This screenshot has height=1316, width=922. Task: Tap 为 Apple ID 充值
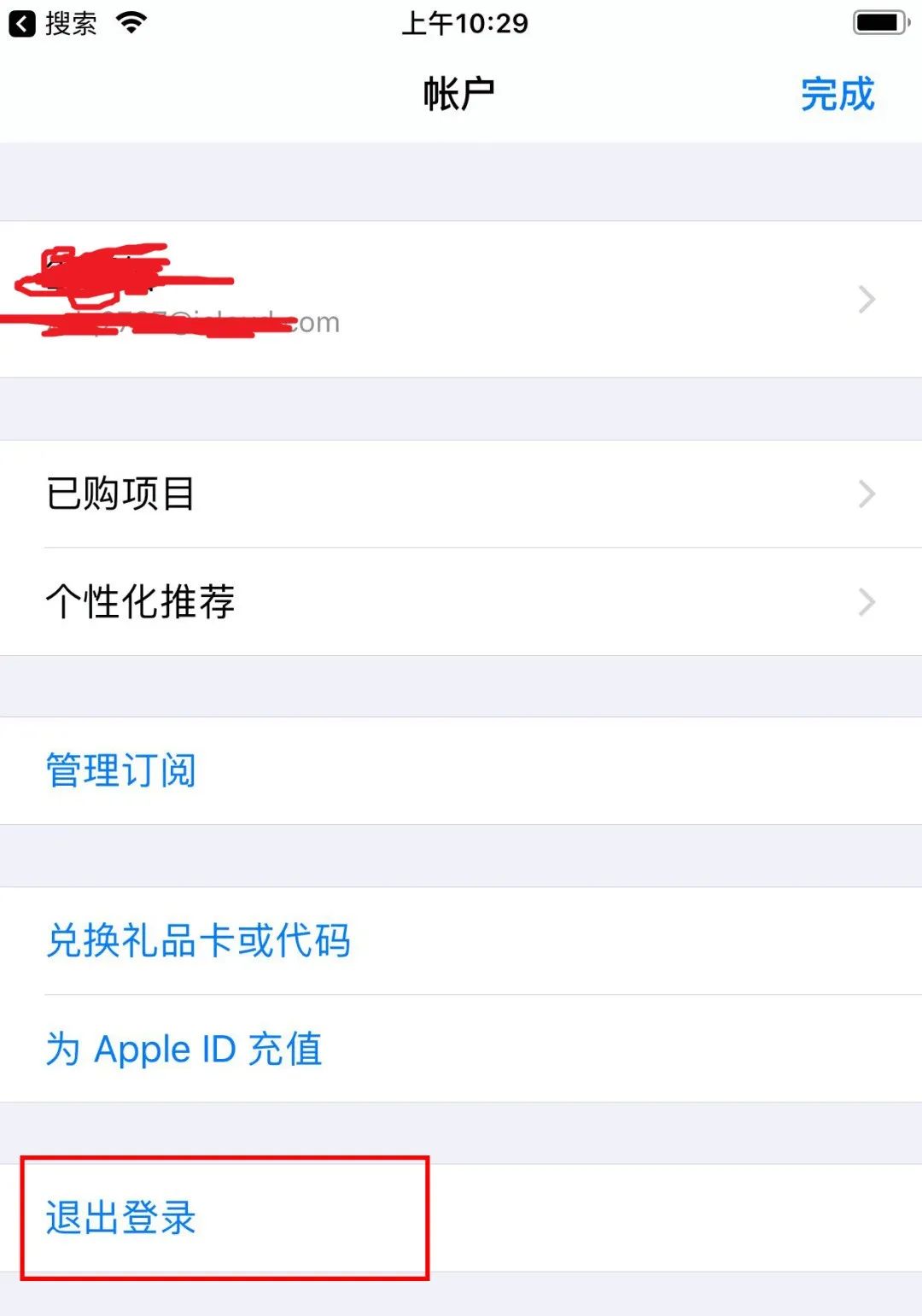(x=184, y=1049)
